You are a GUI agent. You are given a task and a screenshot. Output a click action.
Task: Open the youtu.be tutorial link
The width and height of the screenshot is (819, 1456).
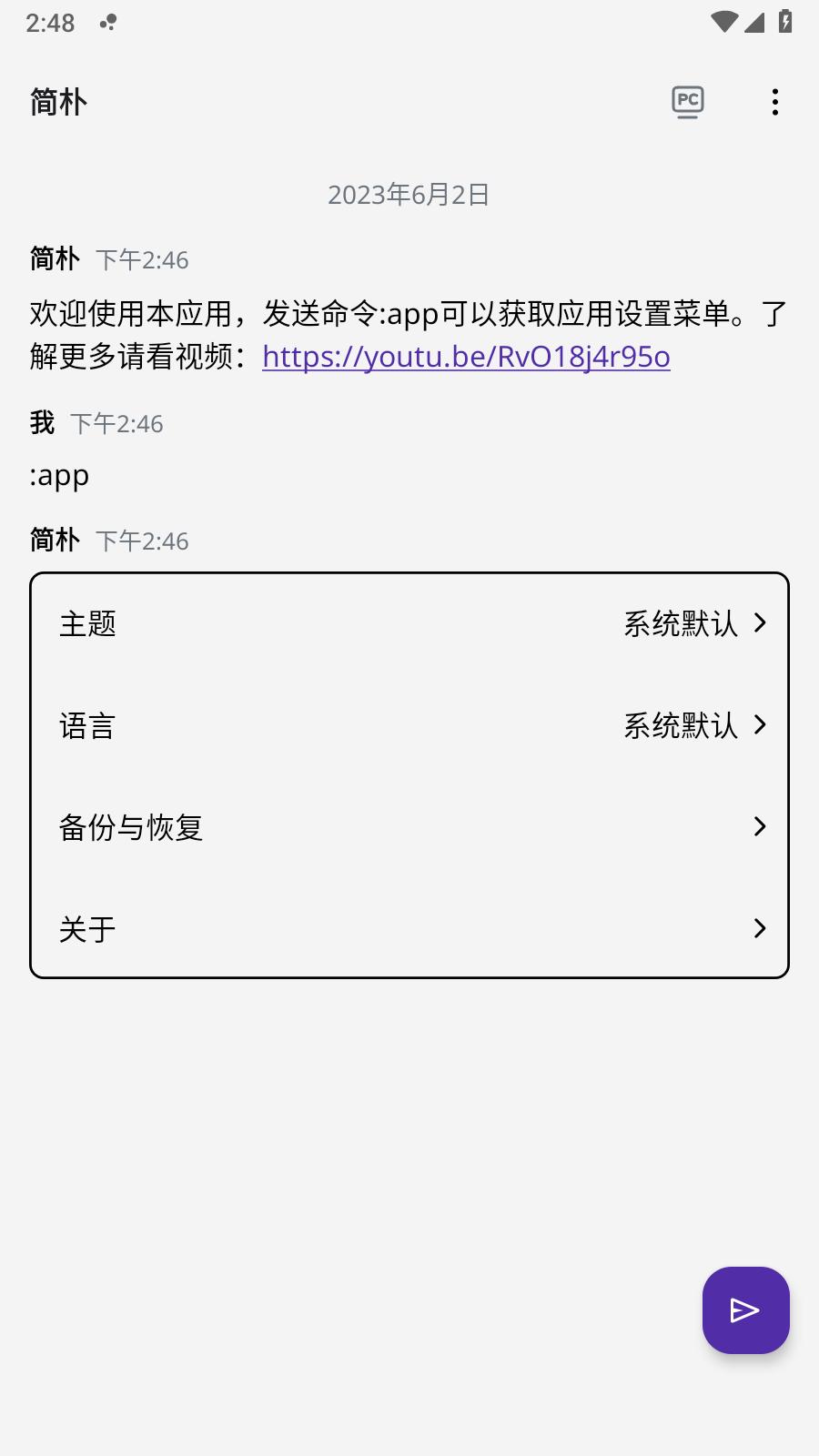point(465,358)
